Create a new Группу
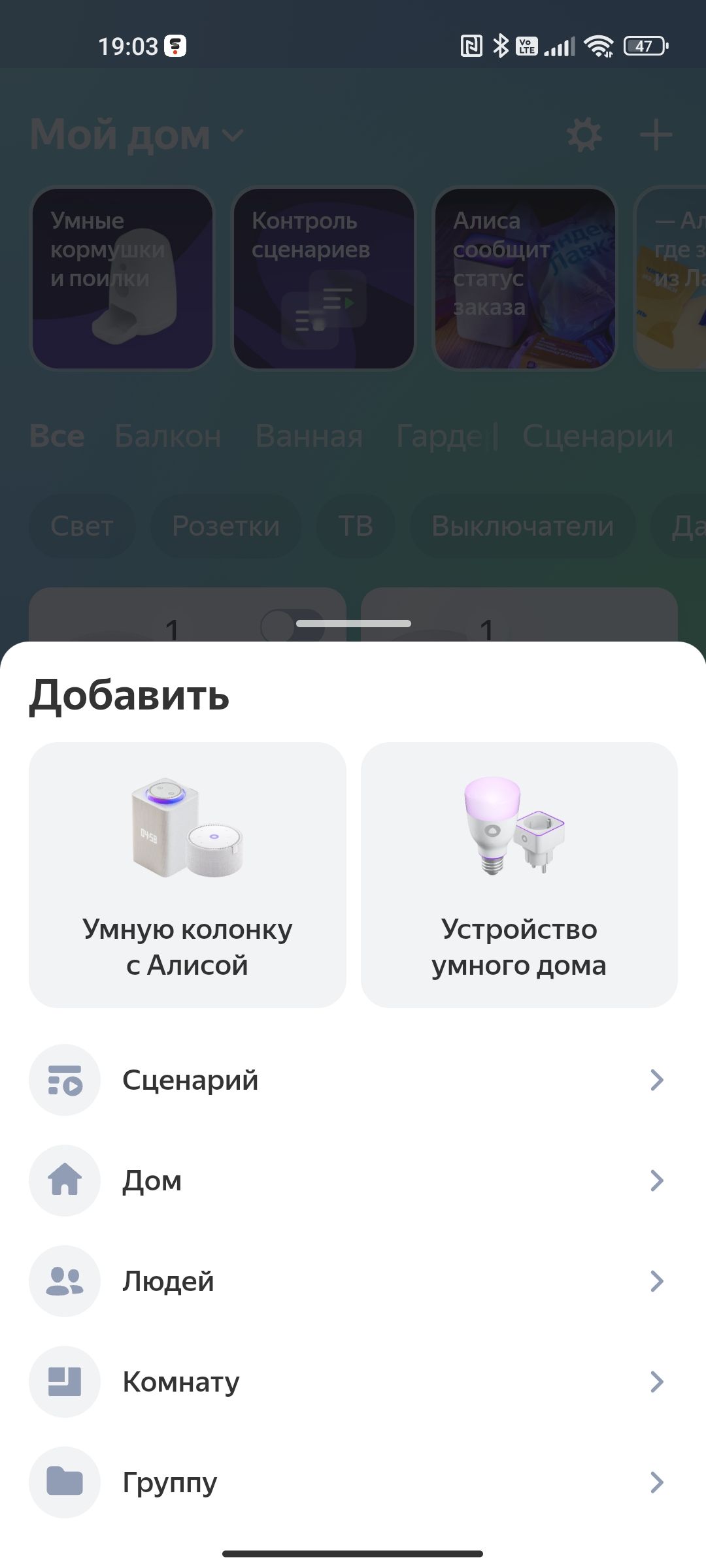 (353, 1482)
